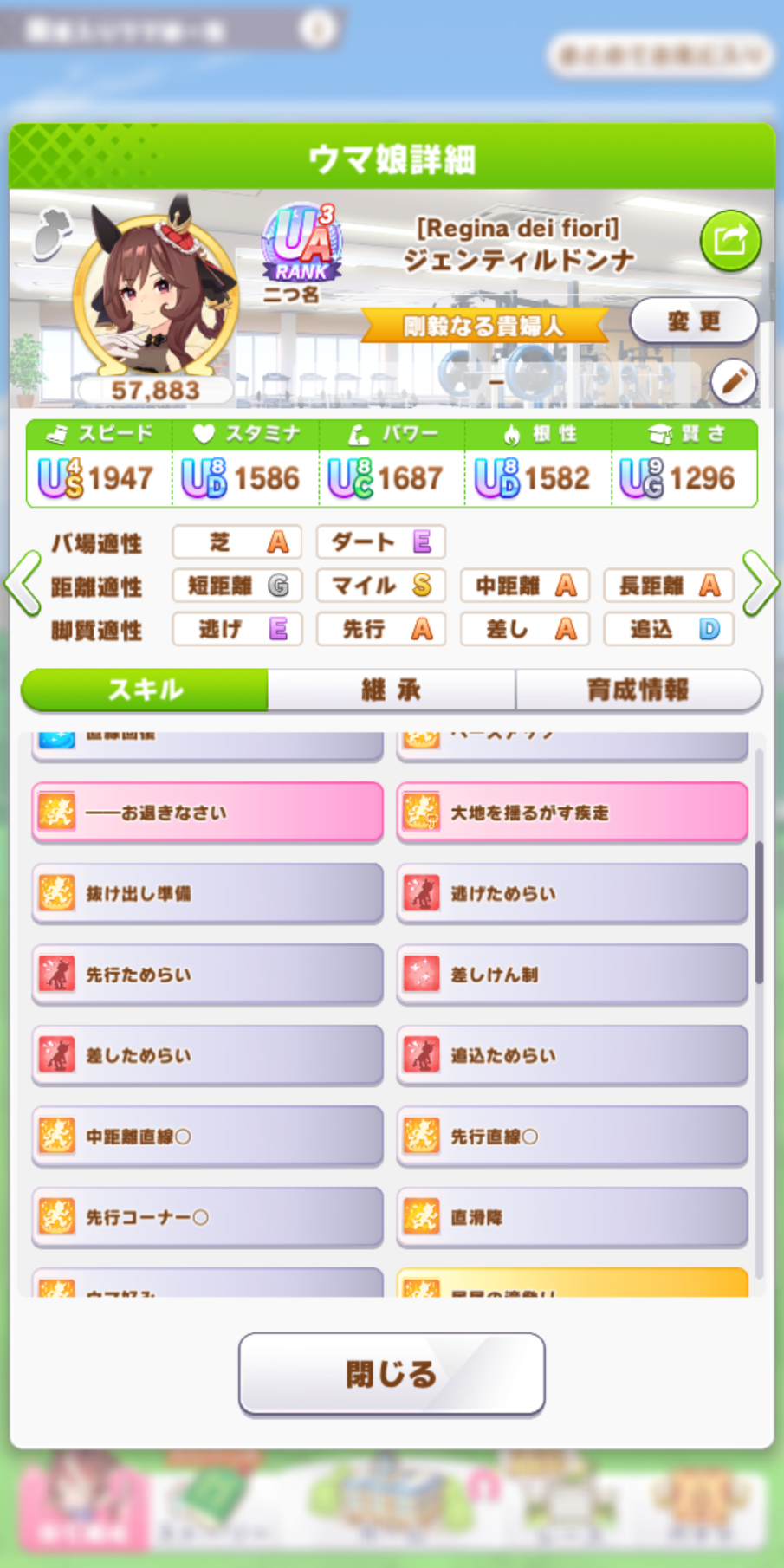The height and width of the screenshot is (1568, 784).
Task: Open the ――お退きなさい skill
Action: [207, 812]
